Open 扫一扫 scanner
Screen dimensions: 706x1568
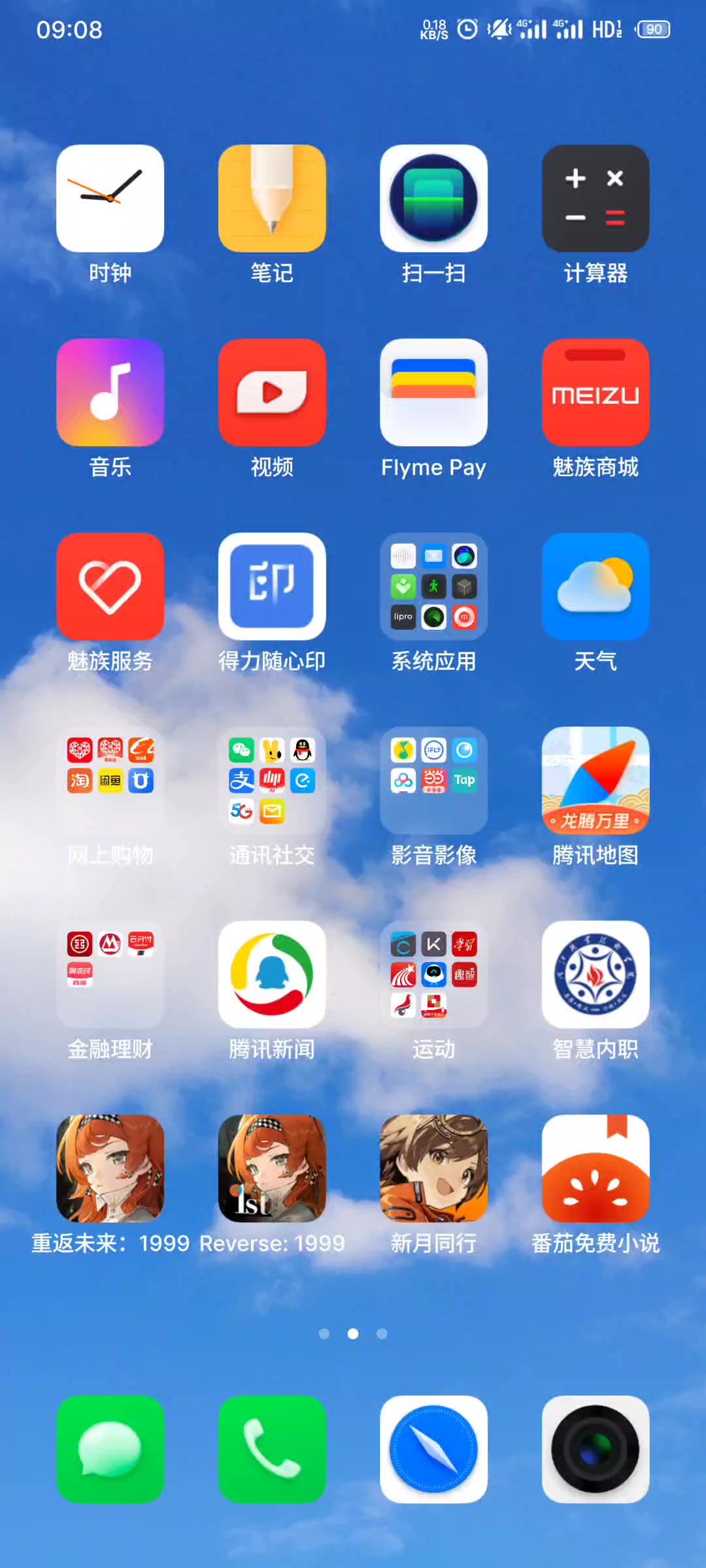click(433, 199)
